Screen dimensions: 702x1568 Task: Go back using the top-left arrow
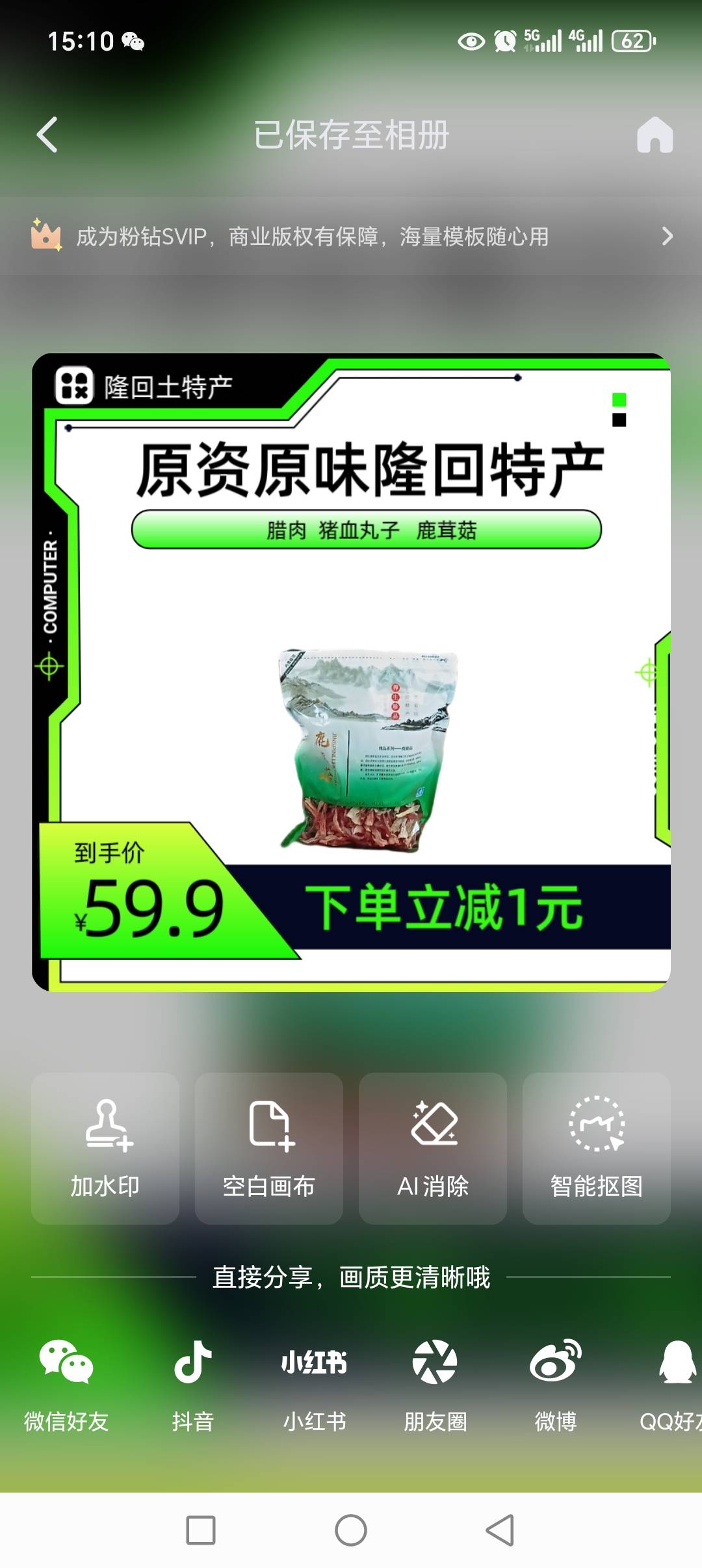pyautogui.click(x=47, y=135)
